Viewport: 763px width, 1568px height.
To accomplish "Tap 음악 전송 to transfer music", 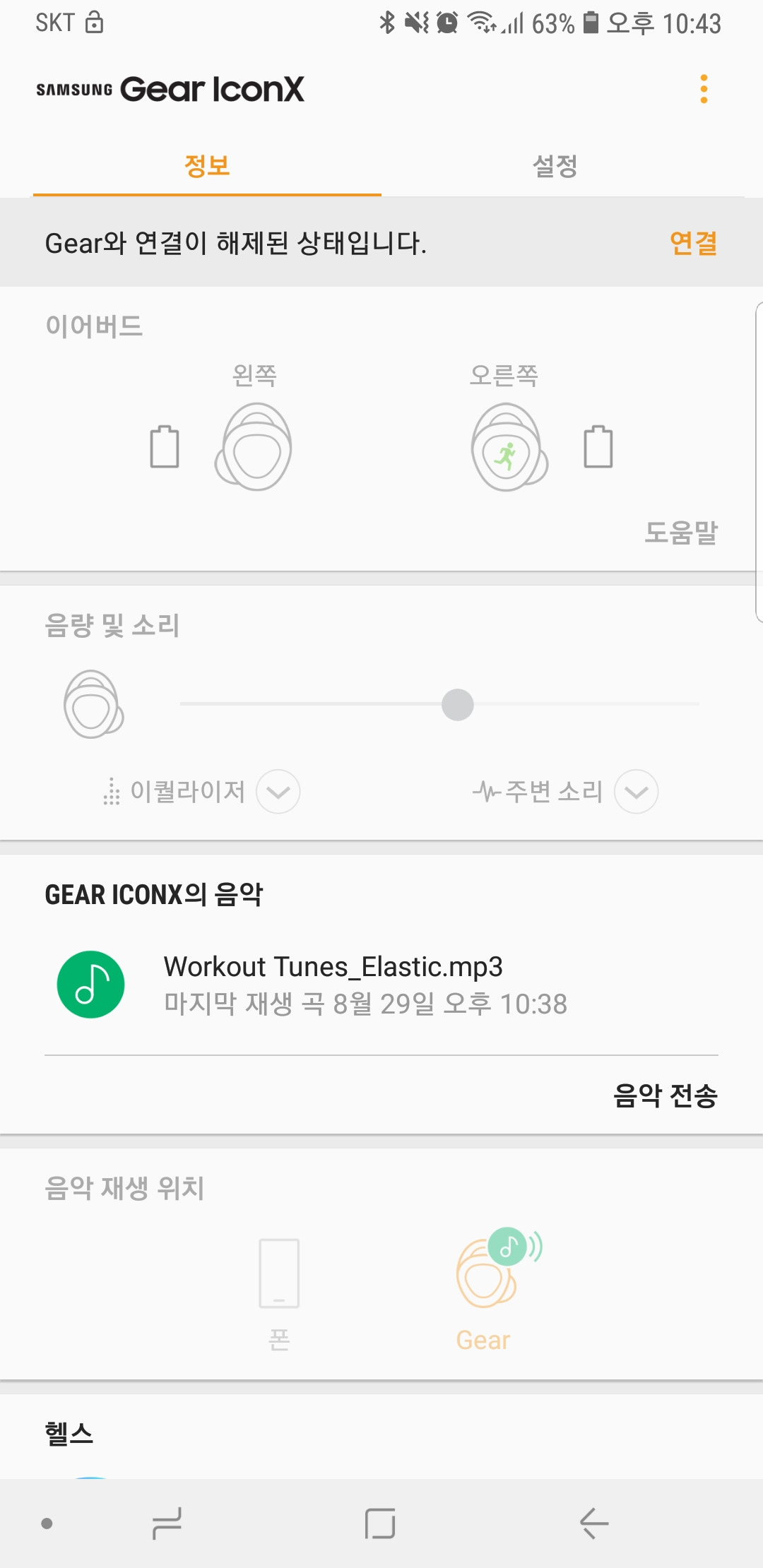I will click(665, 1095).
